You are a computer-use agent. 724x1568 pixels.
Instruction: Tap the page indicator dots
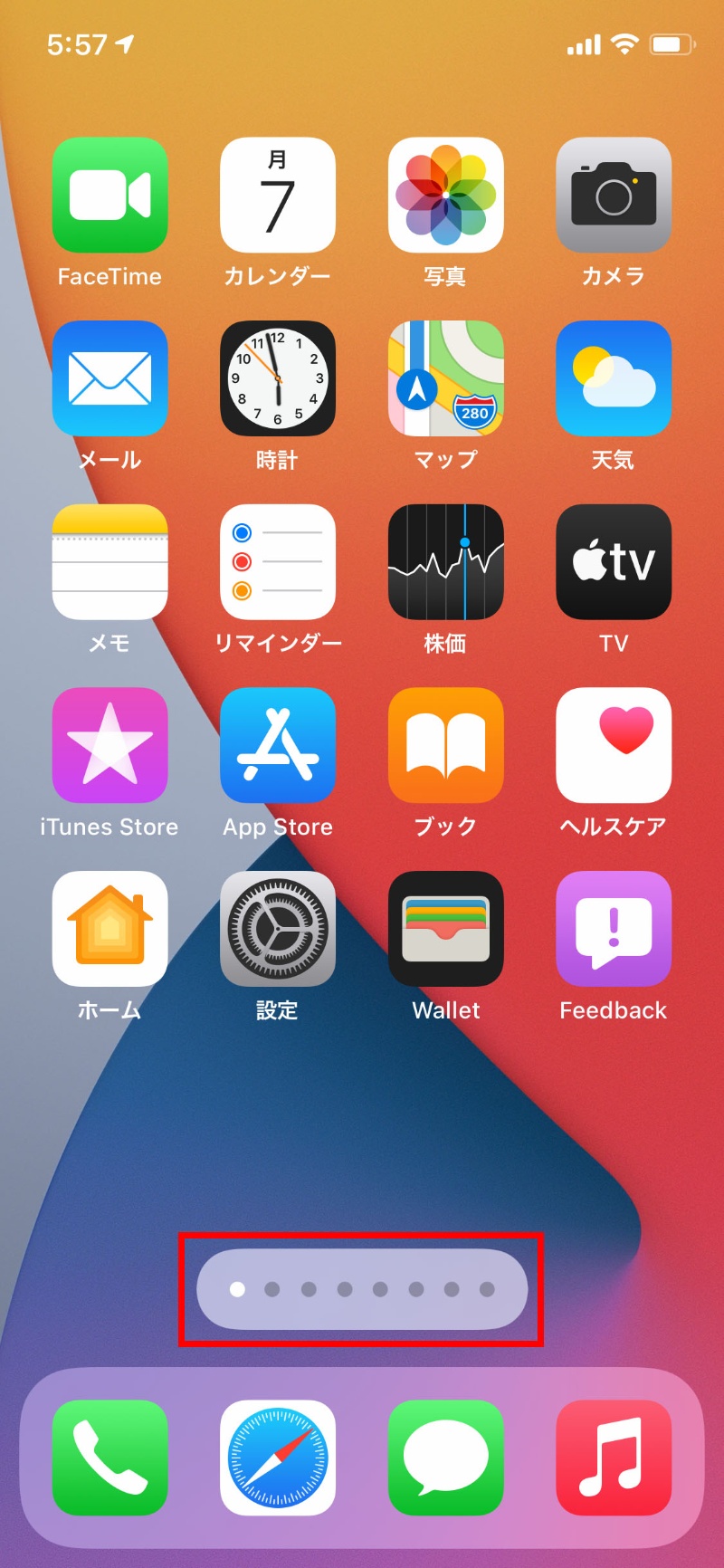(x=361, y=1289)
